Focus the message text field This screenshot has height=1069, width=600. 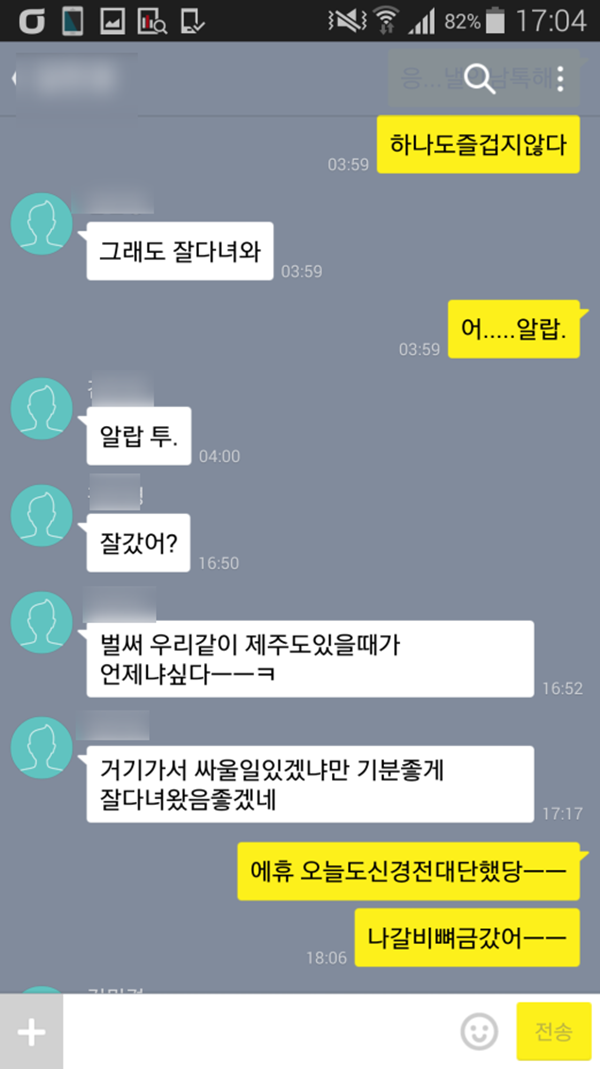pos(260,1031)
